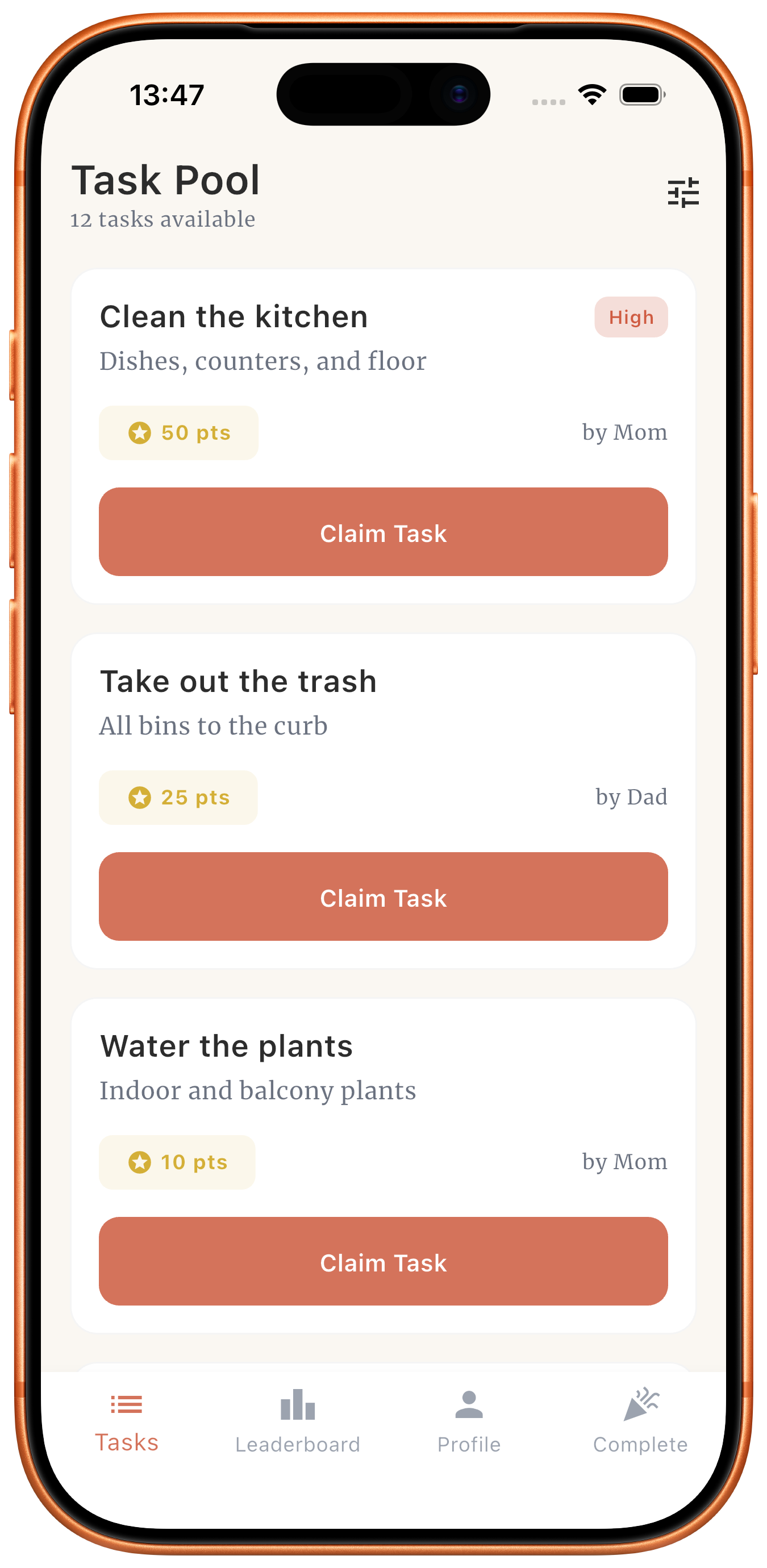767x1568 pixels.
Task: Claim the Take out the trash task
Action: click(x=383, y=896)
